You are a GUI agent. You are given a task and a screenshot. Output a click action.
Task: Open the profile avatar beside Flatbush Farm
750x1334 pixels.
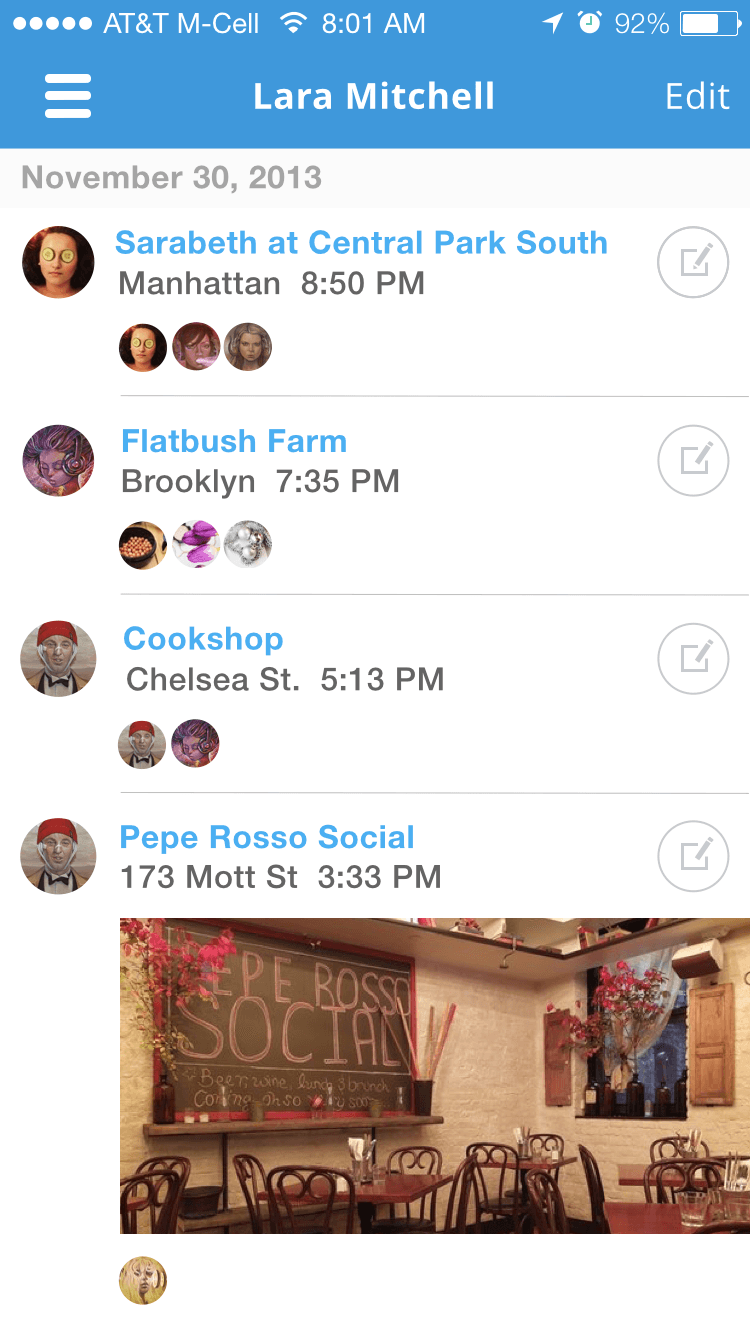[x=58, y=461]
